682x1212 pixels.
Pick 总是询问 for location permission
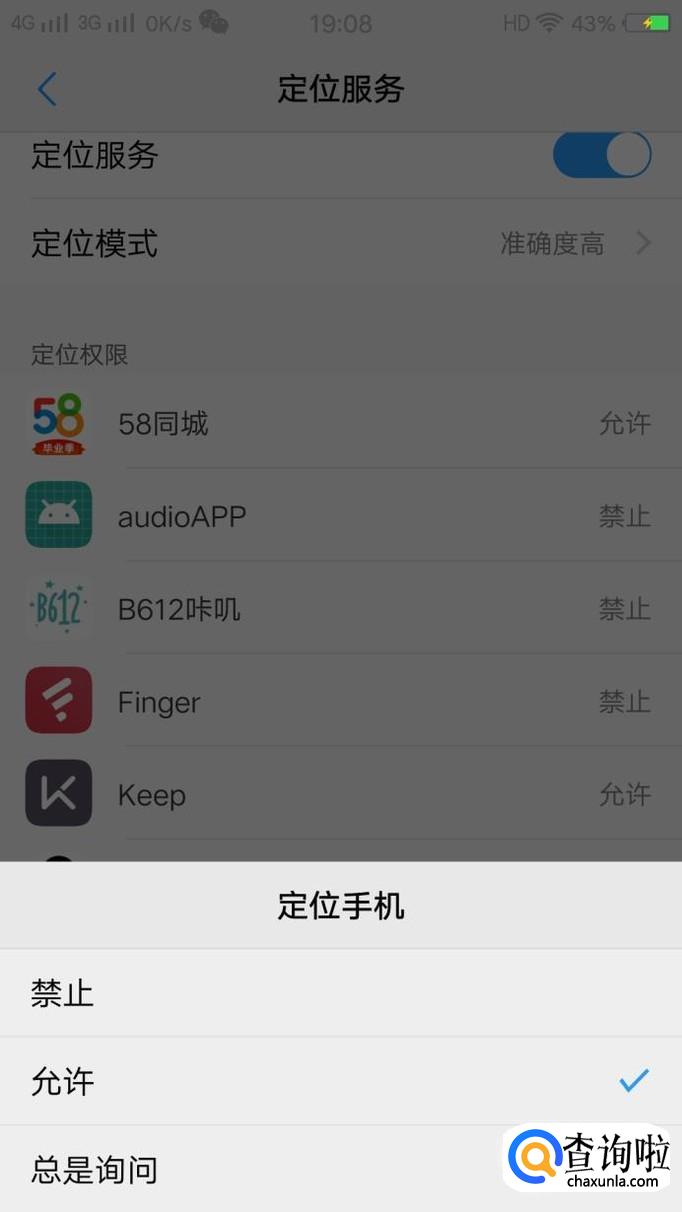(94, 1169)
